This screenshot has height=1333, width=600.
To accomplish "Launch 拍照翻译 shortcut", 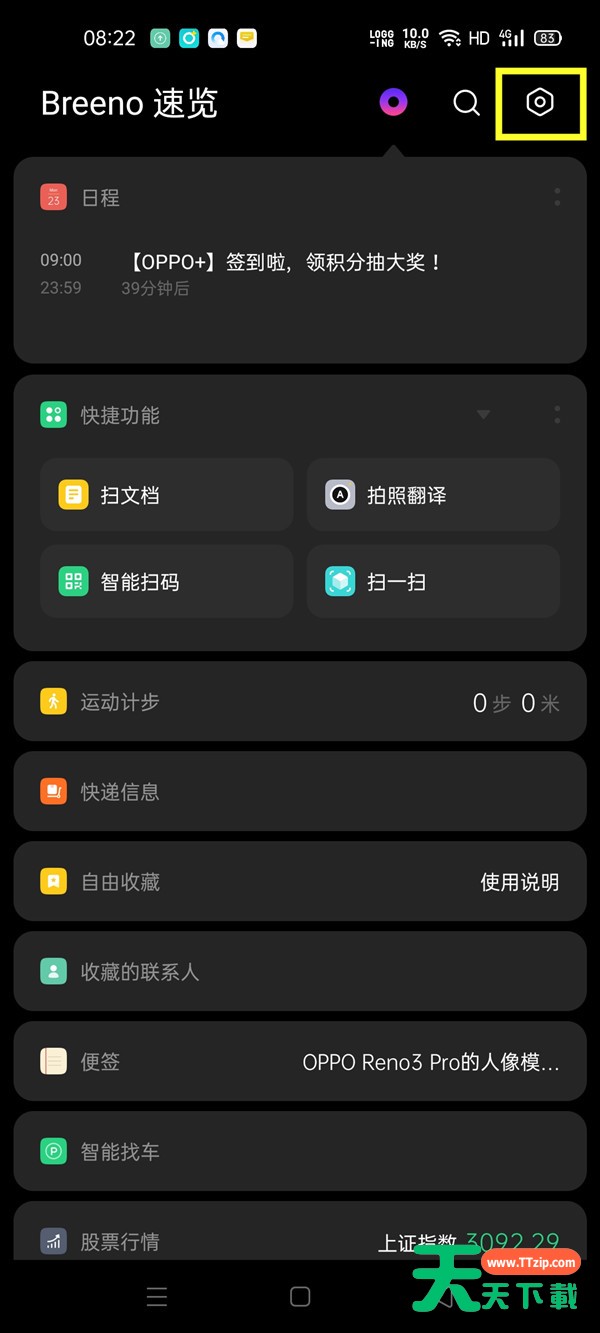I will click(x=433, y=494).
